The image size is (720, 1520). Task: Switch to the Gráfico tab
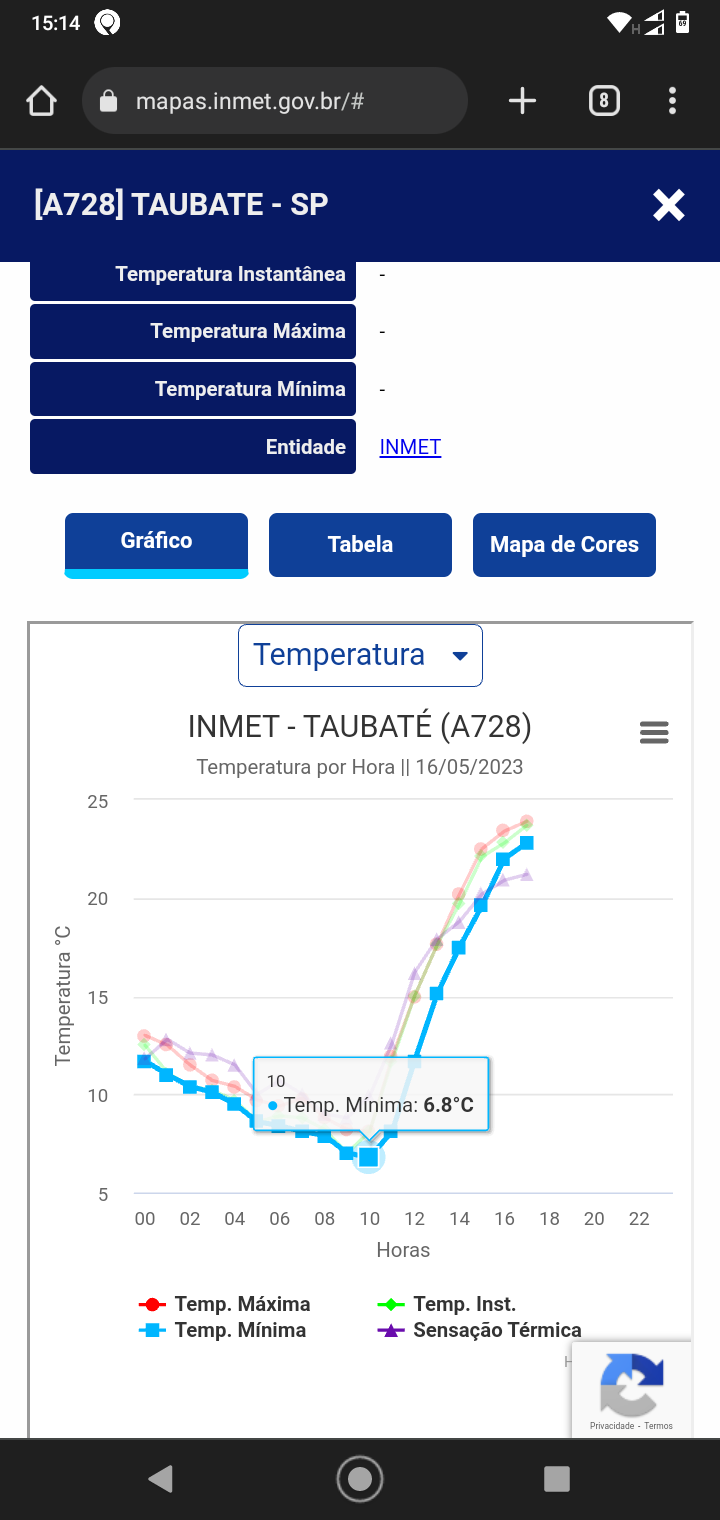click(x=156, y=545)
